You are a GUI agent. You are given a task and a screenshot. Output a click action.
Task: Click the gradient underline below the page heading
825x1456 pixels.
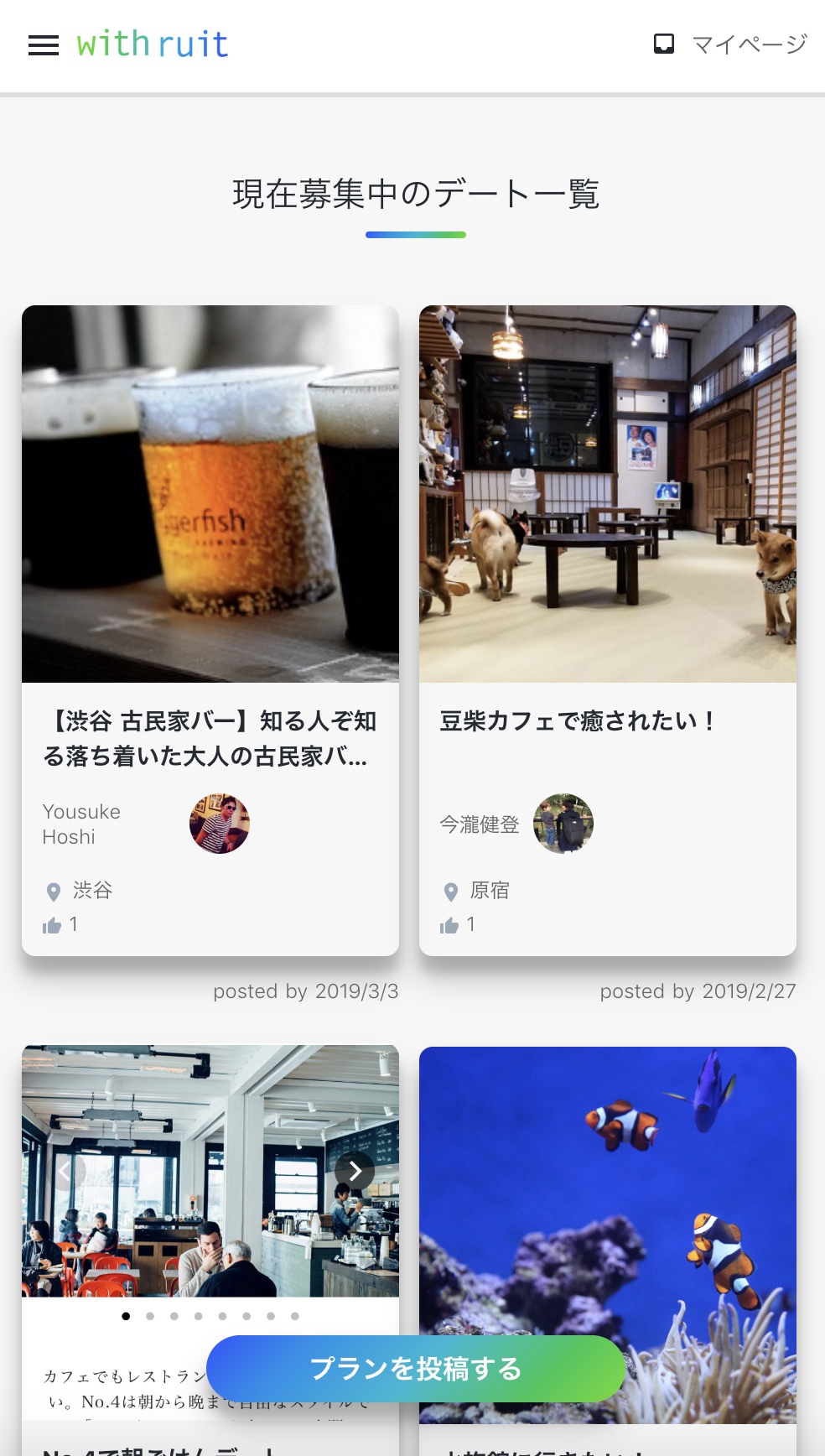416,236
